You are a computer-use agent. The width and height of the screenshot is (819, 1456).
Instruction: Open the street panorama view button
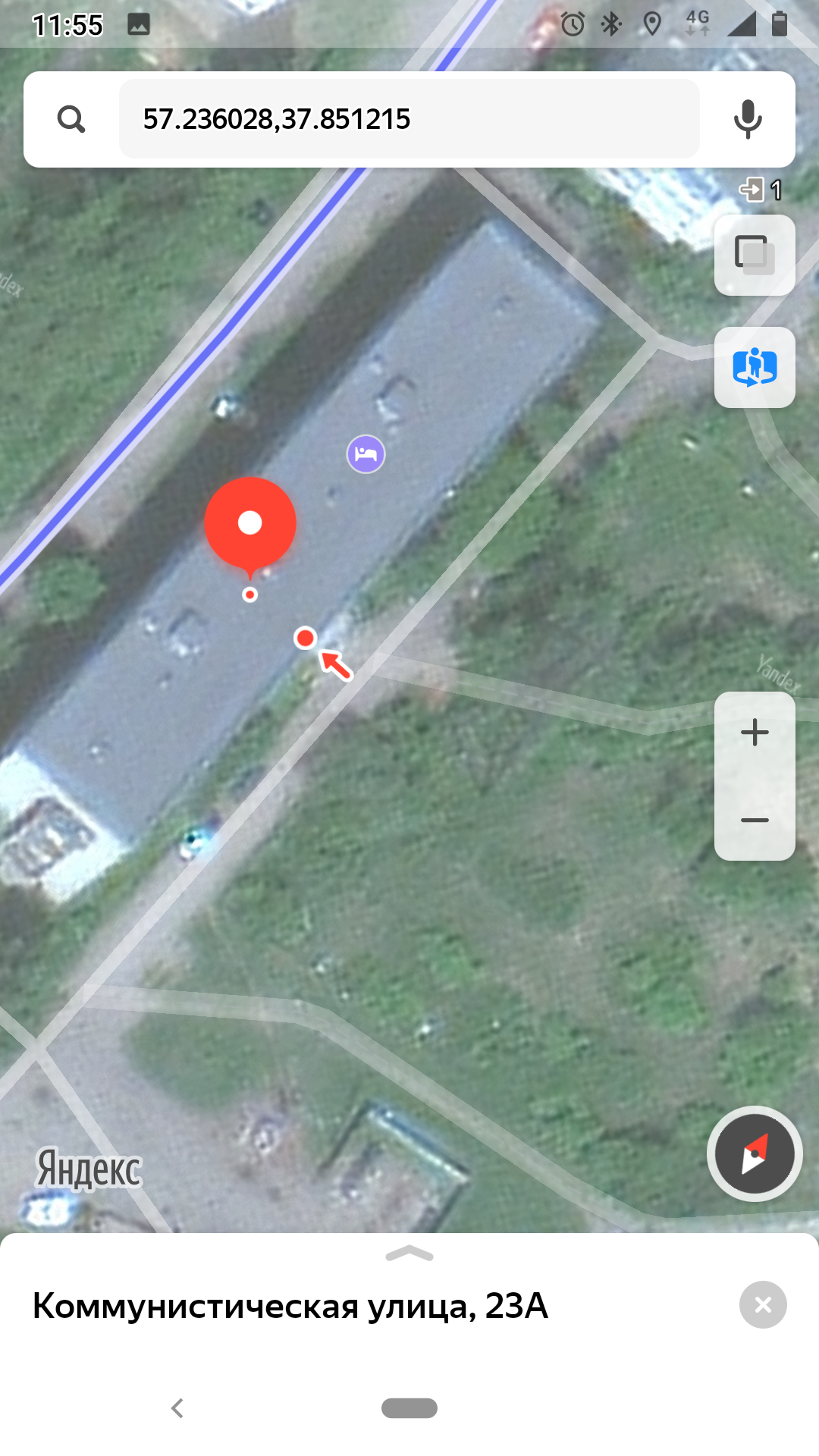click(755, 367)
